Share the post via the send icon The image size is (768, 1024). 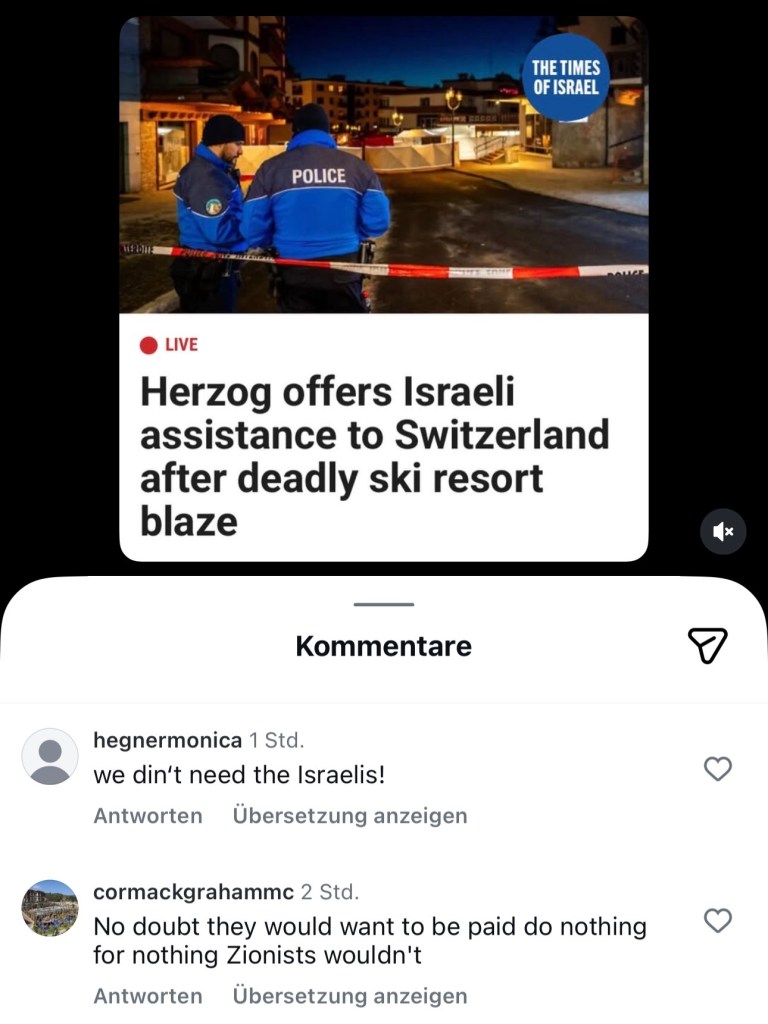click(x=707, y=646)
